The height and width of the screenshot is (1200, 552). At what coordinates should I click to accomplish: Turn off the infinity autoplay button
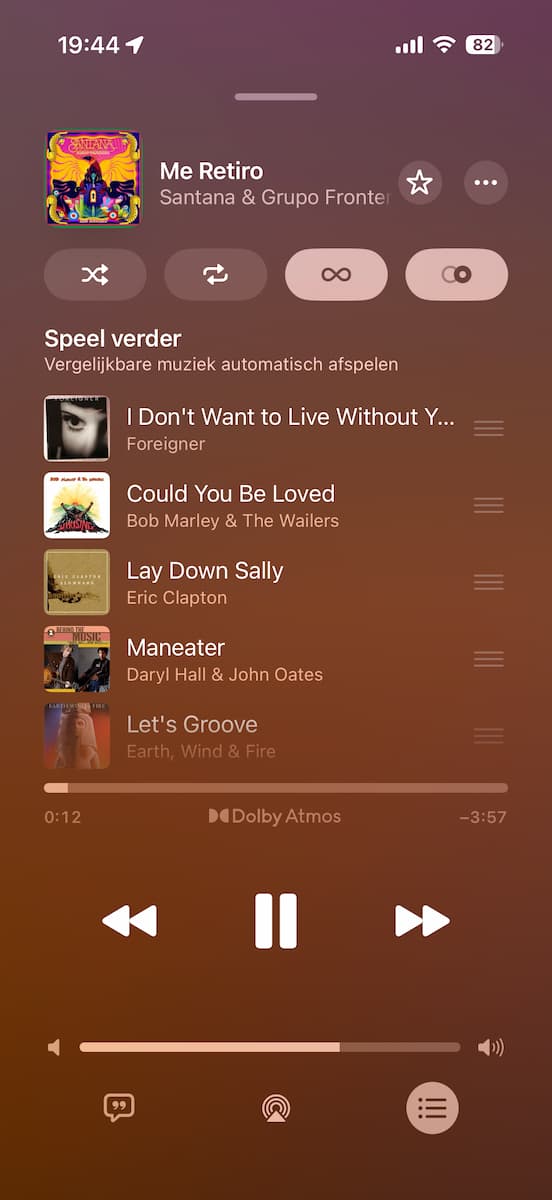pyautogui.click(x=336, y=275)
